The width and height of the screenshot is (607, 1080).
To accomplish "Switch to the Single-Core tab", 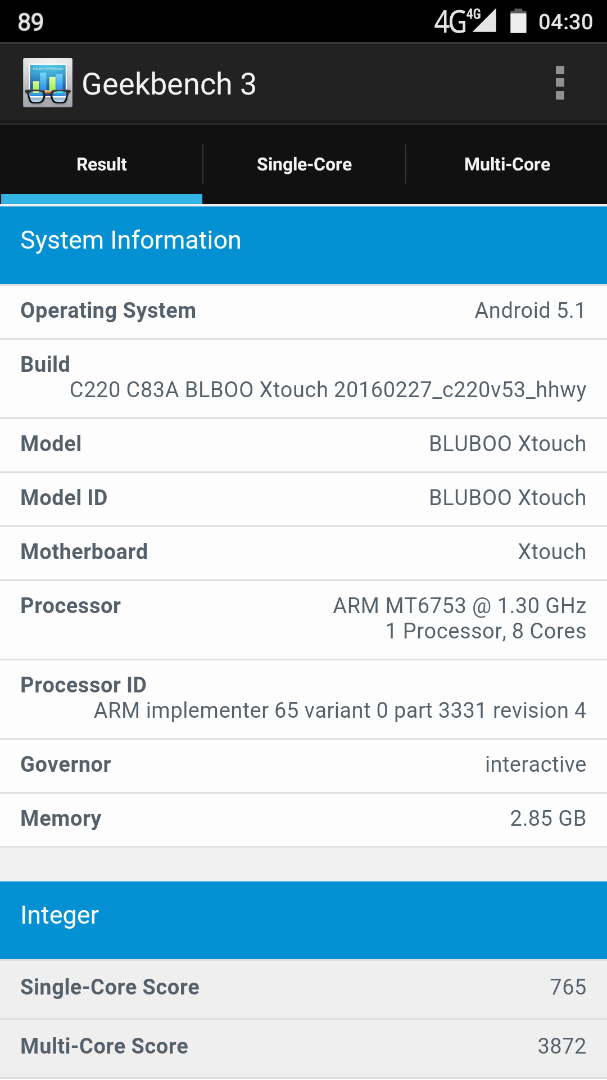I will (x=304, y=165).
